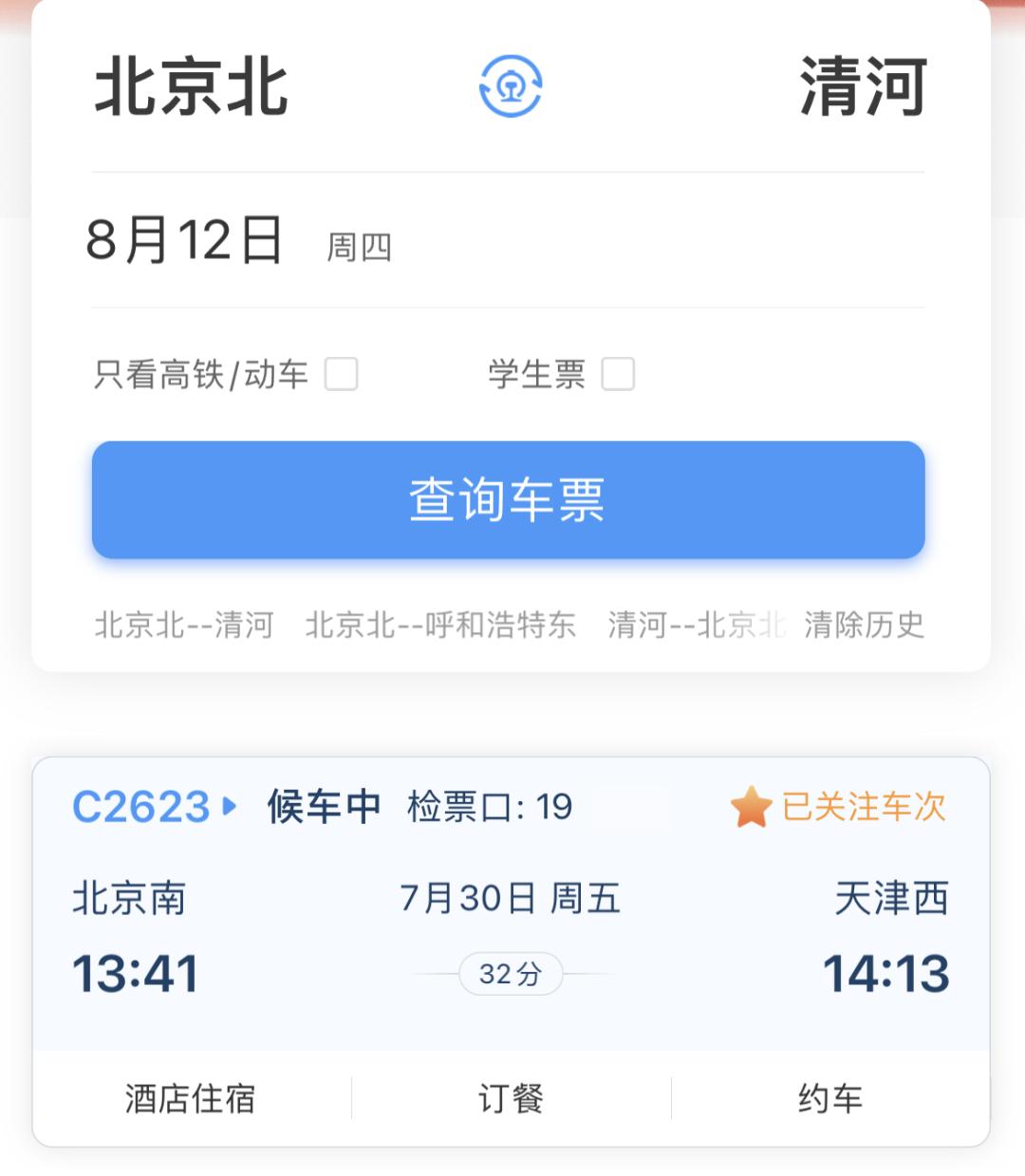Image resolution: width=1025 pixels, height=1176 pixels.
Task: Click the arrow icon next to C2623
Action: pyautogui.click(x=228, y=808)
